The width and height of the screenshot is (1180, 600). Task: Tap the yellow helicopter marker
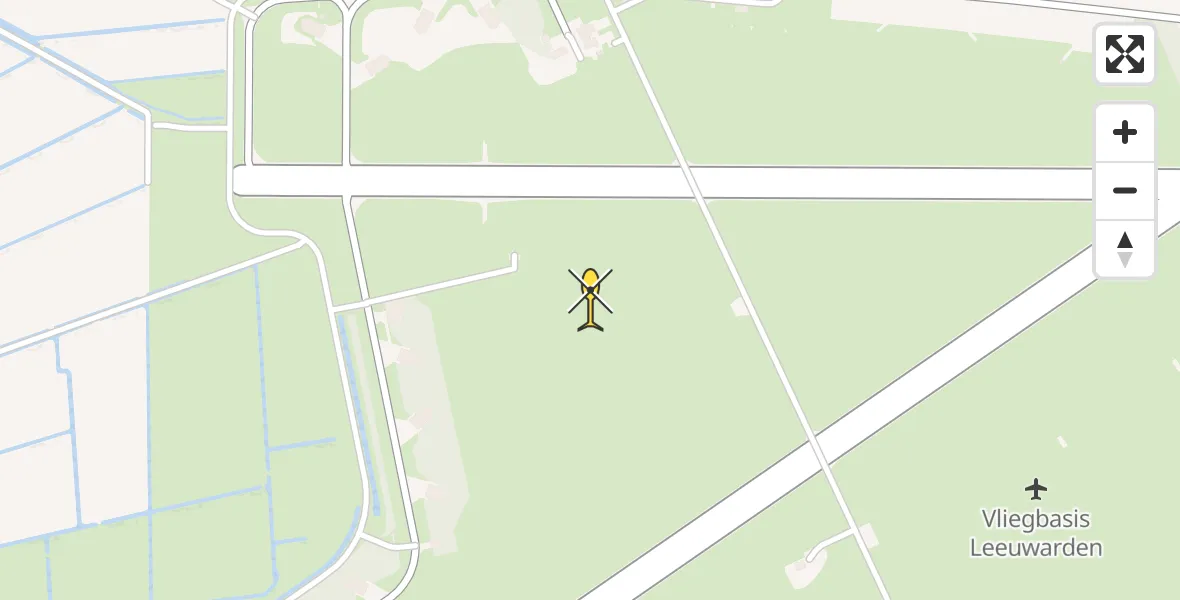click(x=591, y=297)
